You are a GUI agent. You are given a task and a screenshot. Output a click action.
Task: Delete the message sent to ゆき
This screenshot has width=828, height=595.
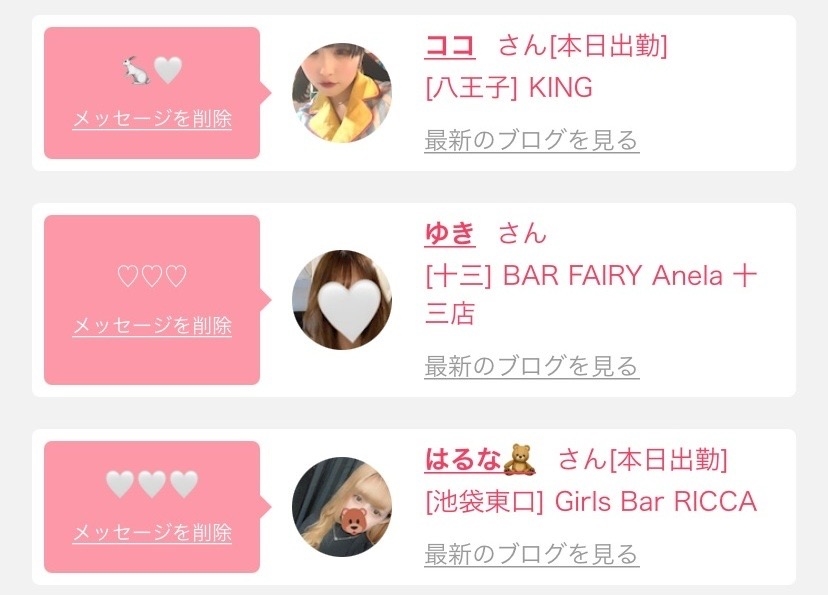coord(152,326)
